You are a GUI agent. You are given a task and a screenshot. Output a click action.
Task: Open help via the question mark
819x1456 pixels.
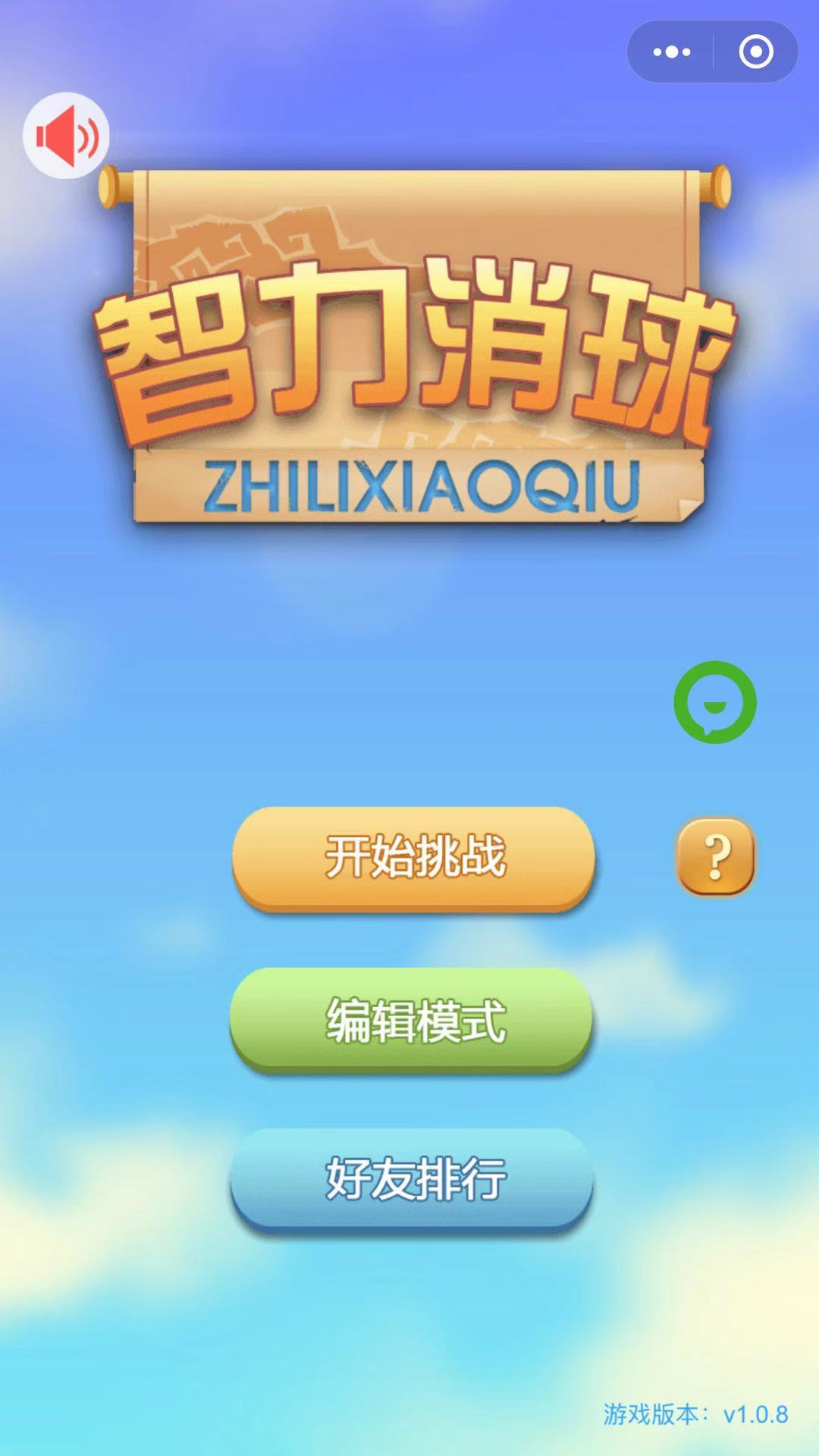(715, 857)
